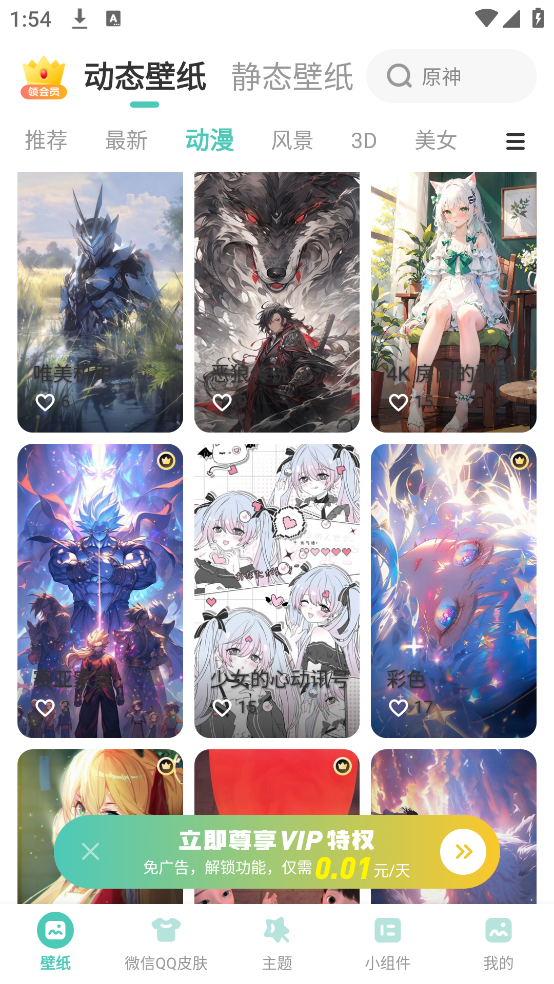Switch to 小组件 tab
Viewport: 554px width, 984px height.
(x=388, y=943)
